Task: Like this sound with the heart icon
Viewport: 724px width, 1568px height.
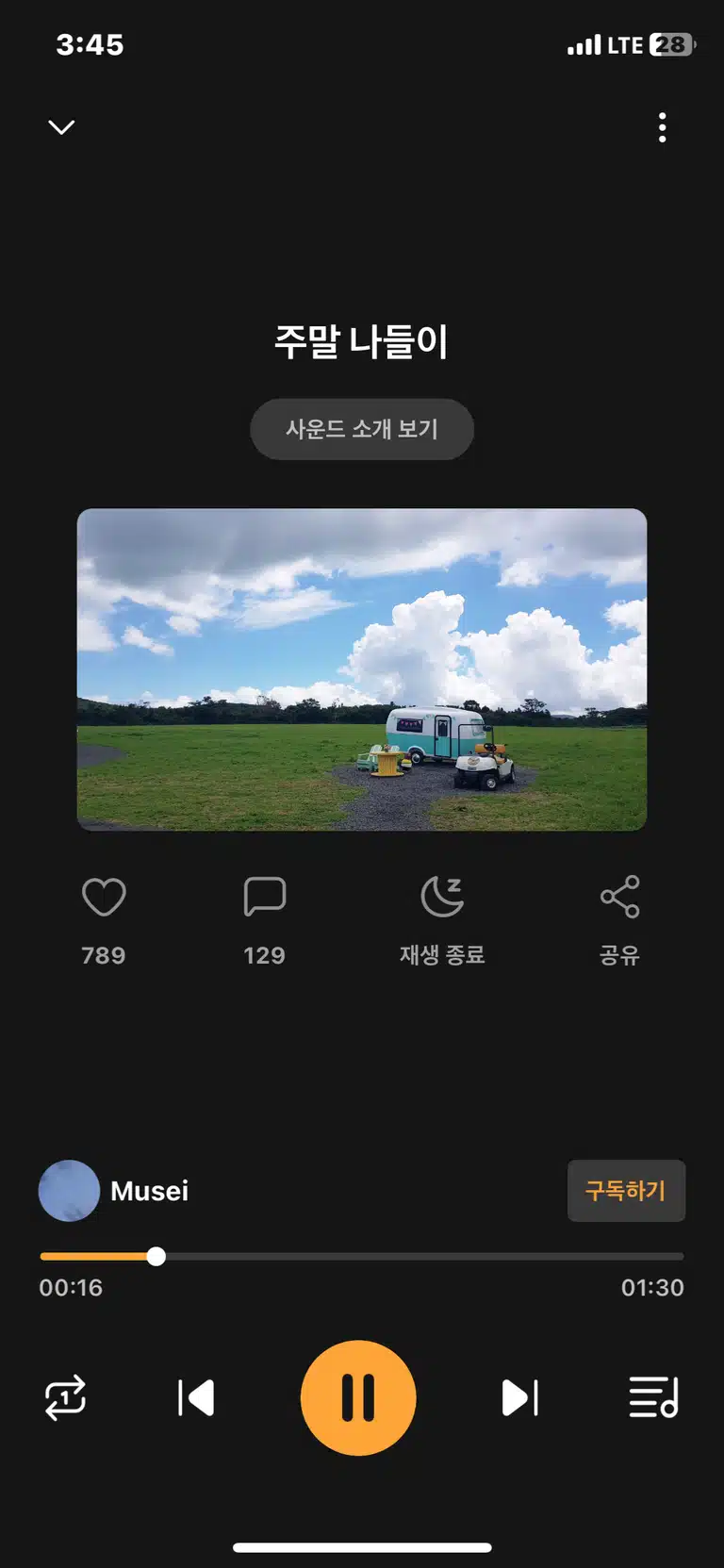Action: [104, 897]
